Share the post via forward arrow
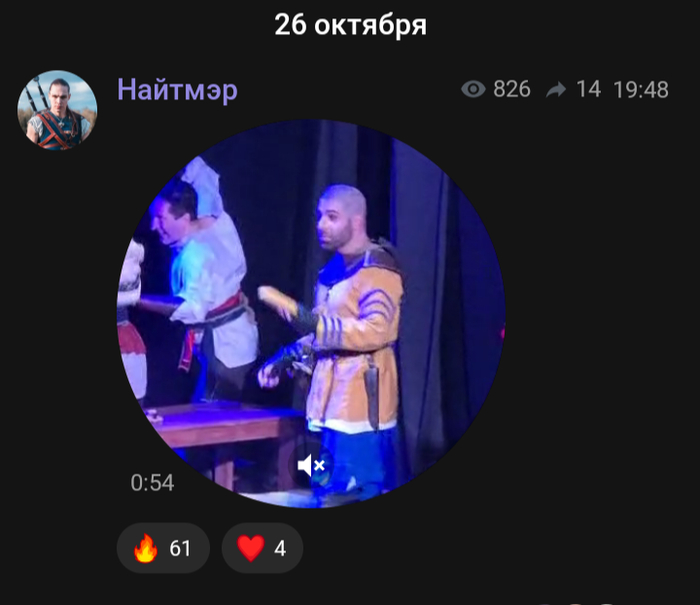The image size is (700, 605). pyautogui.click(x=556, y=90)
